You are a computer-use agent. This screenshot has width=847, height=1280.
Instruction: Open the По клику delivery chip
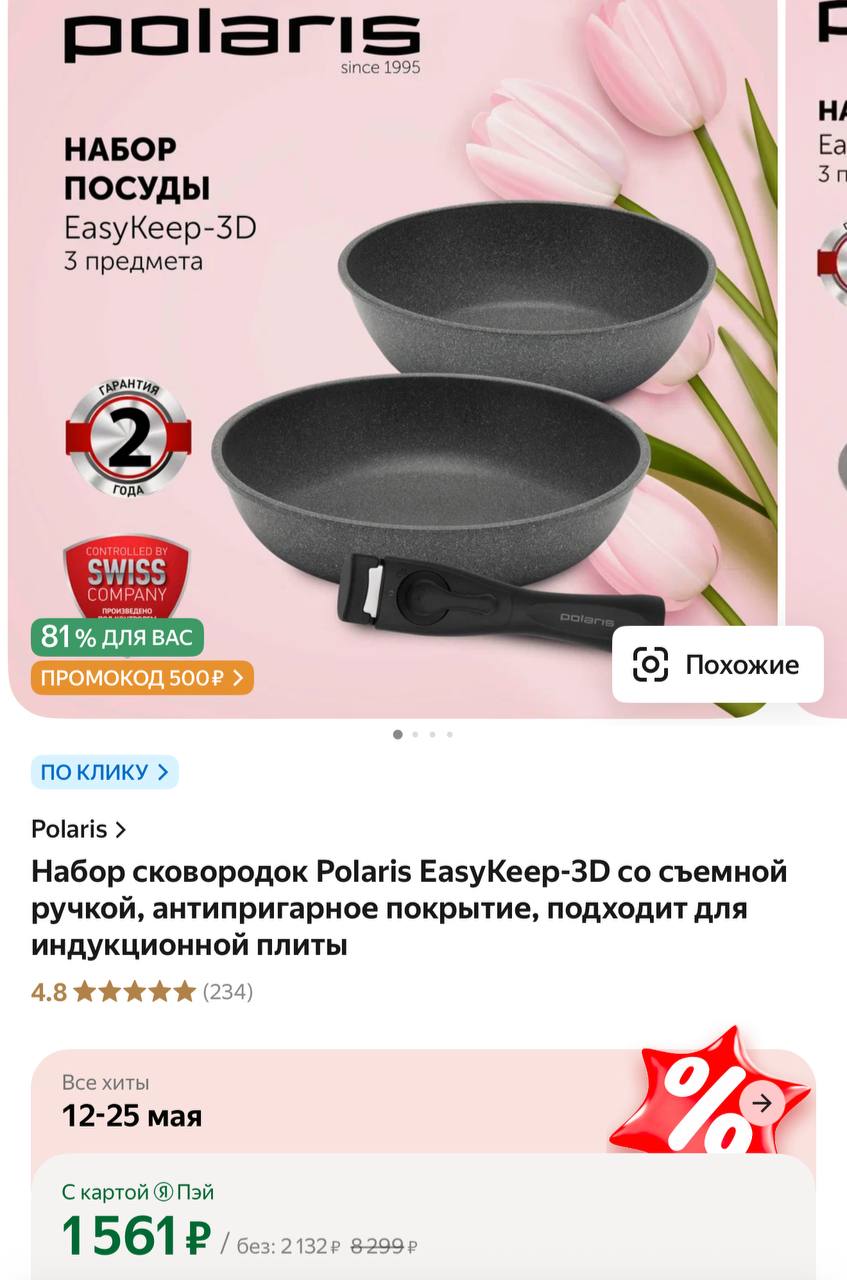(105, 772)
